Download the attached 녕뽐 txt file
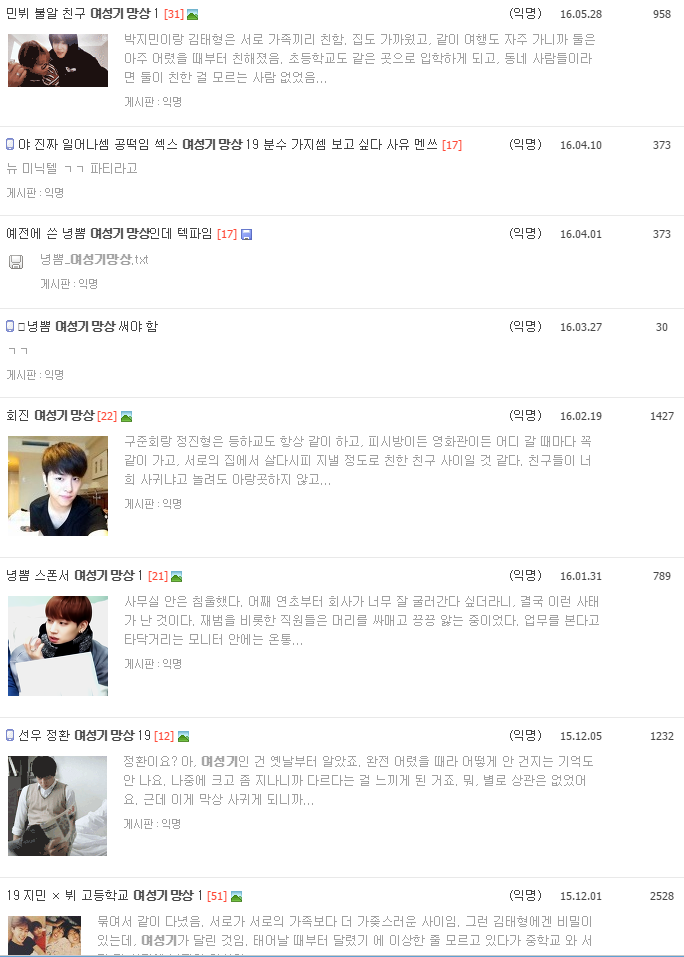This screenshot has height=957, width=684. (94, 260)
